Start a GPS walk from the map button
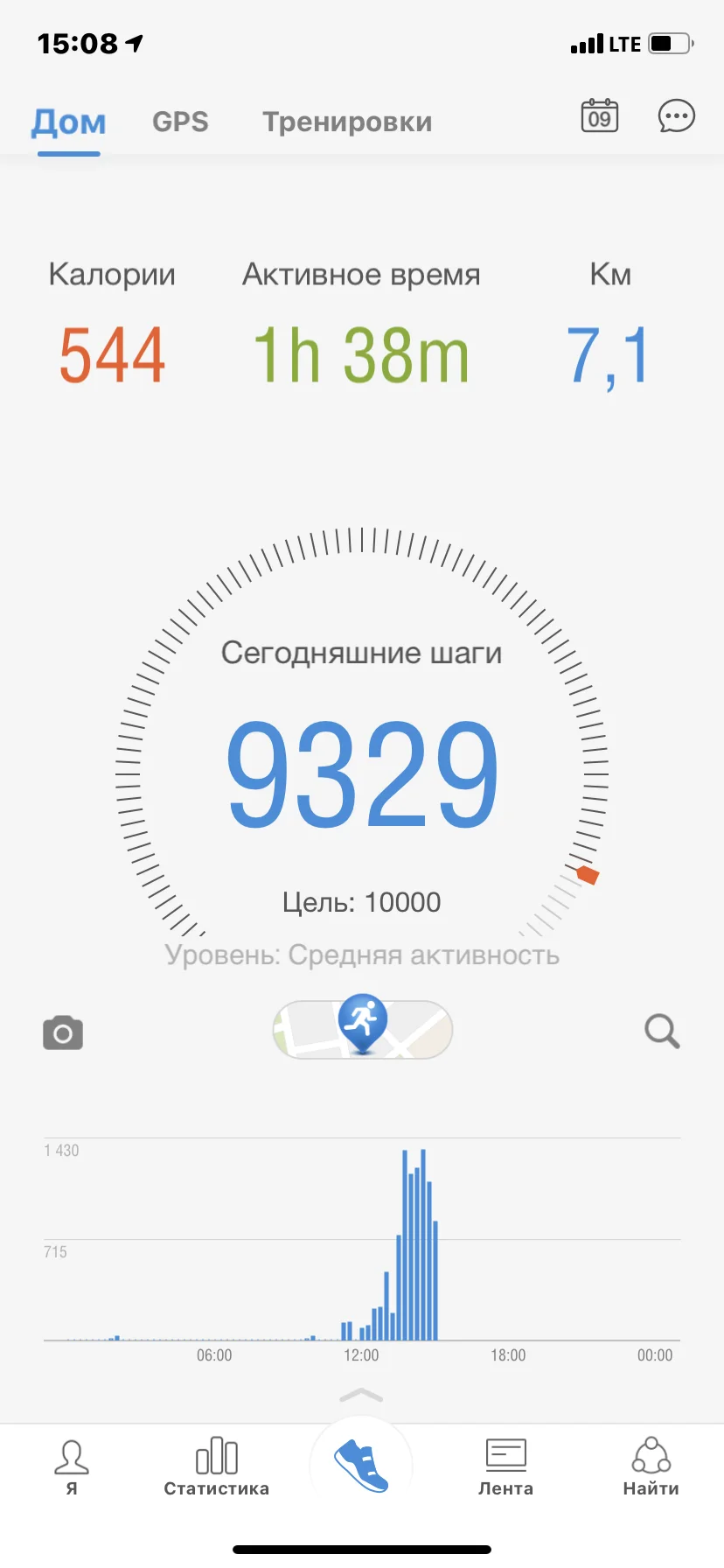Image resolution: width=724 pixels, height=1568 pixels. point(362,1030)
